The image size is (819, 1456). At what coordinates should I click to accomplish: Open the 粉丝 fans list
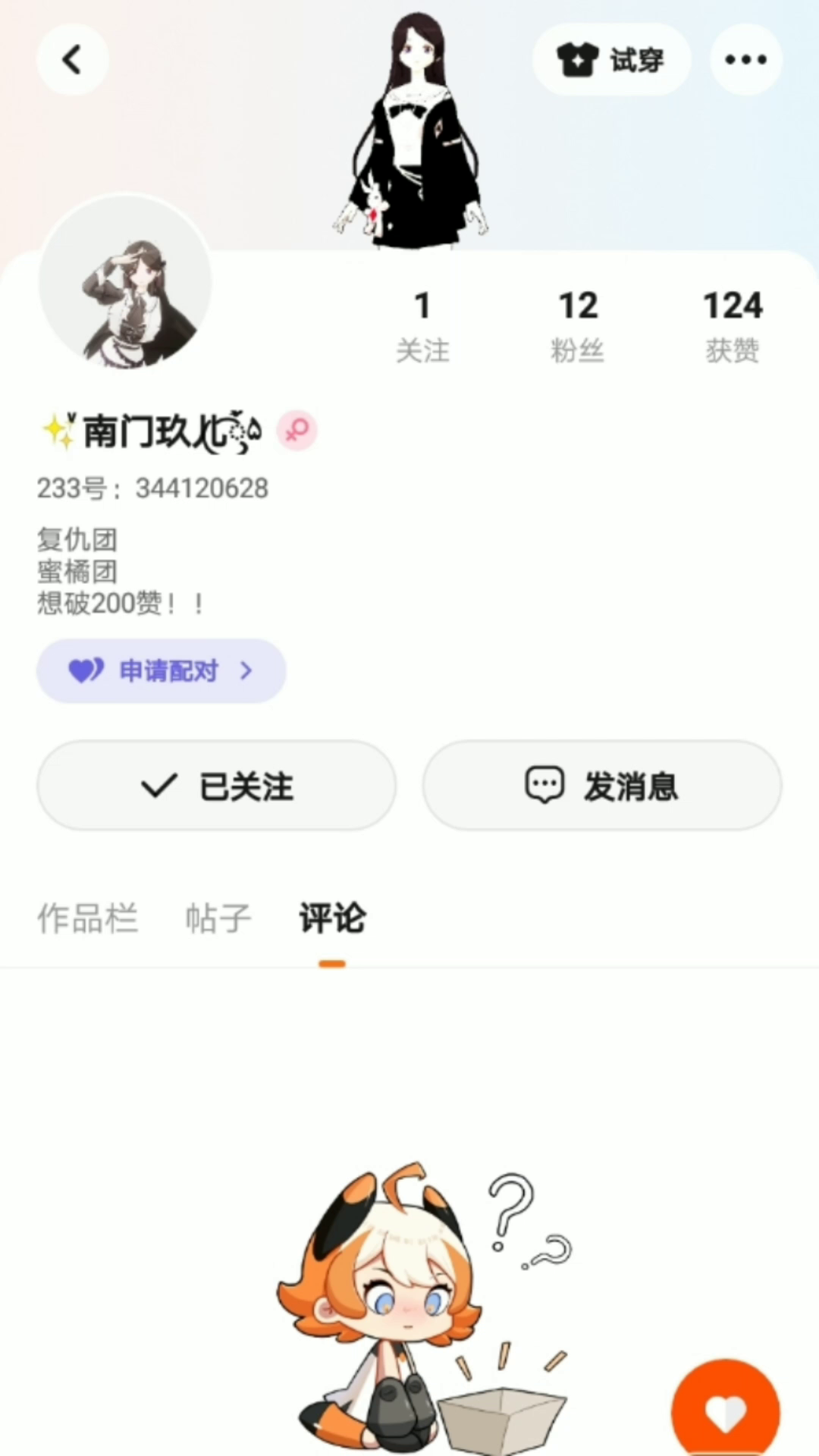(578, 326)
